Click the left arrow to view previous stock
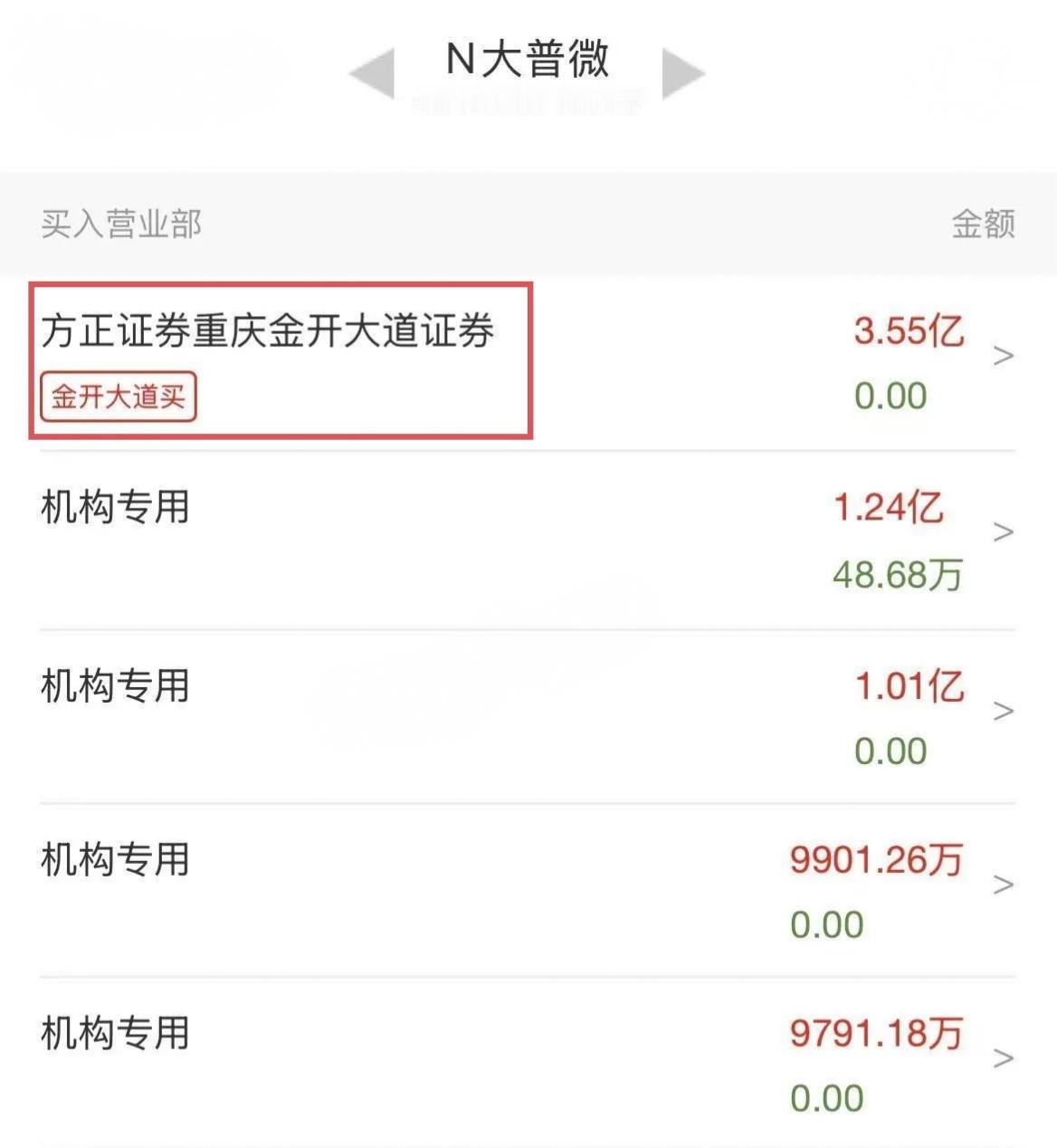 [376, 72]
